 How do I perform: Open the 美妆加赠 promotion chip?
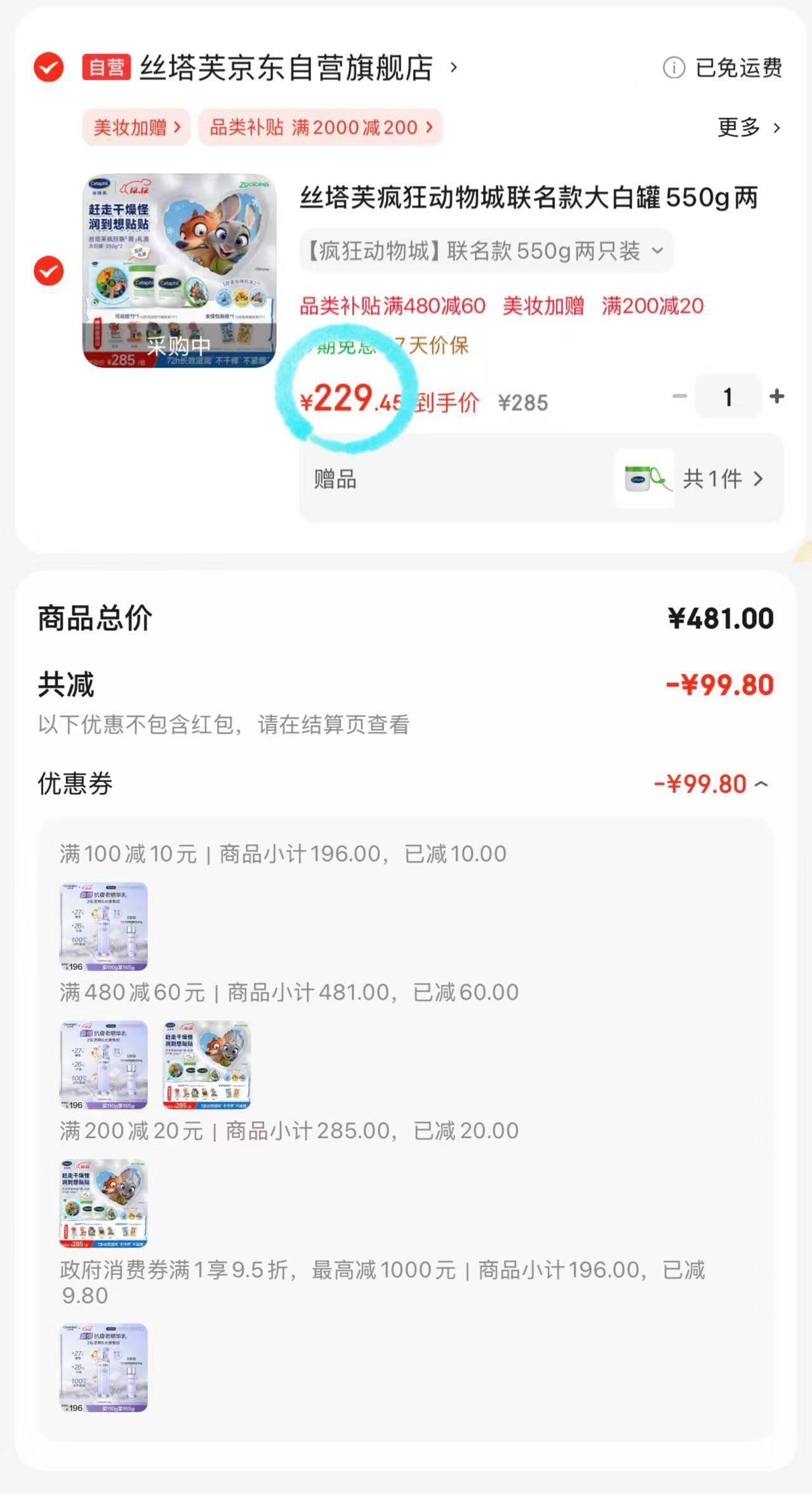click(x=136, y=127)
